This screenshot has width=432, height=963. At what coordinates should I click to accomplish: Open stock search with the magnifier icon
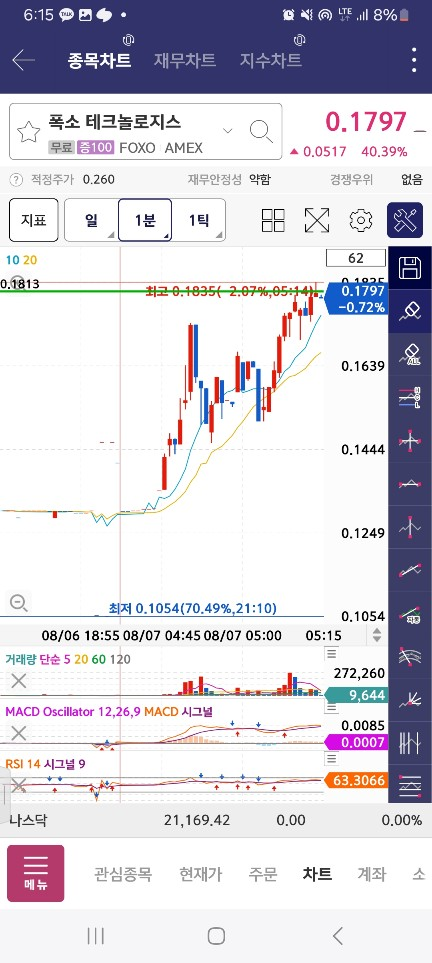point(261,131)
